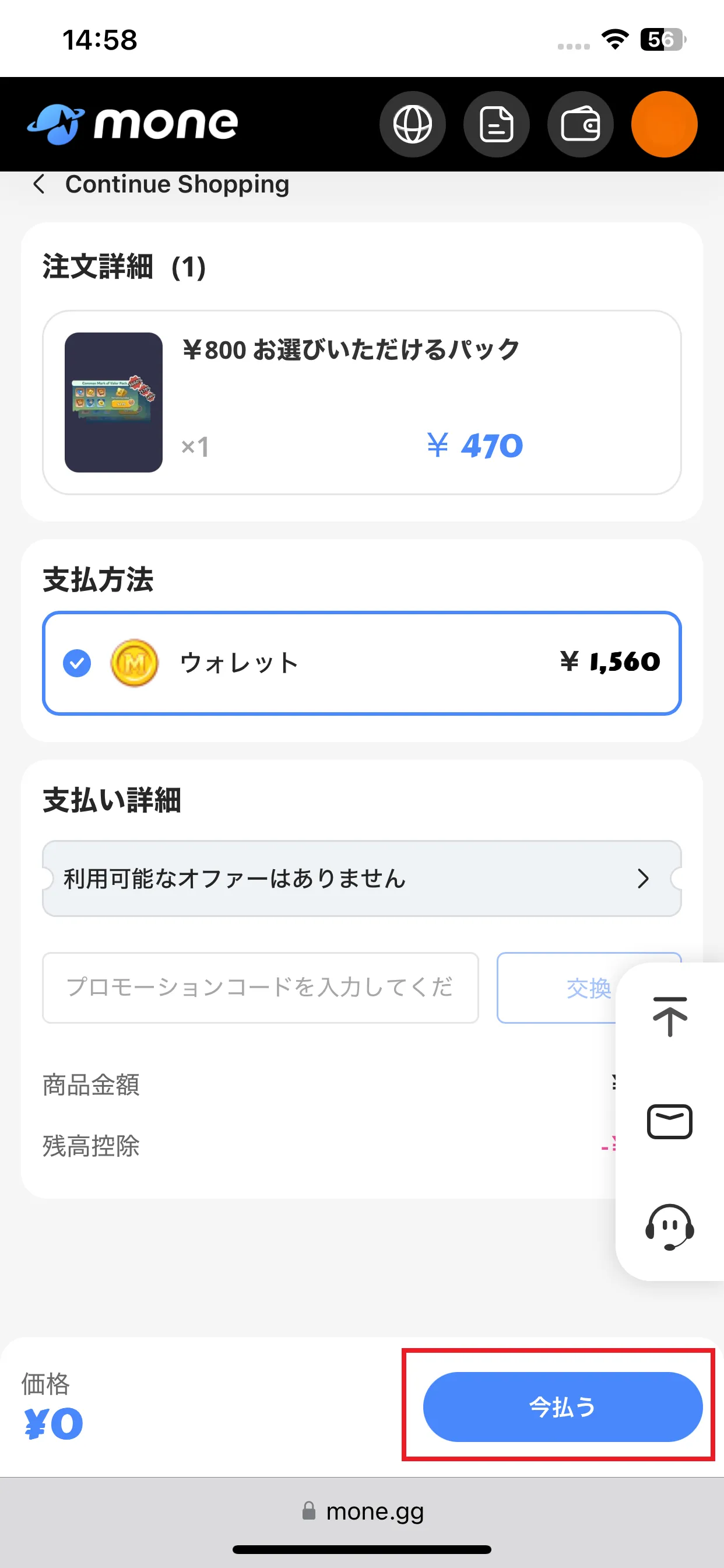Screen dimensions: 724x1568
Task: Go back via Continue Shopping
Action: point(161,184)
